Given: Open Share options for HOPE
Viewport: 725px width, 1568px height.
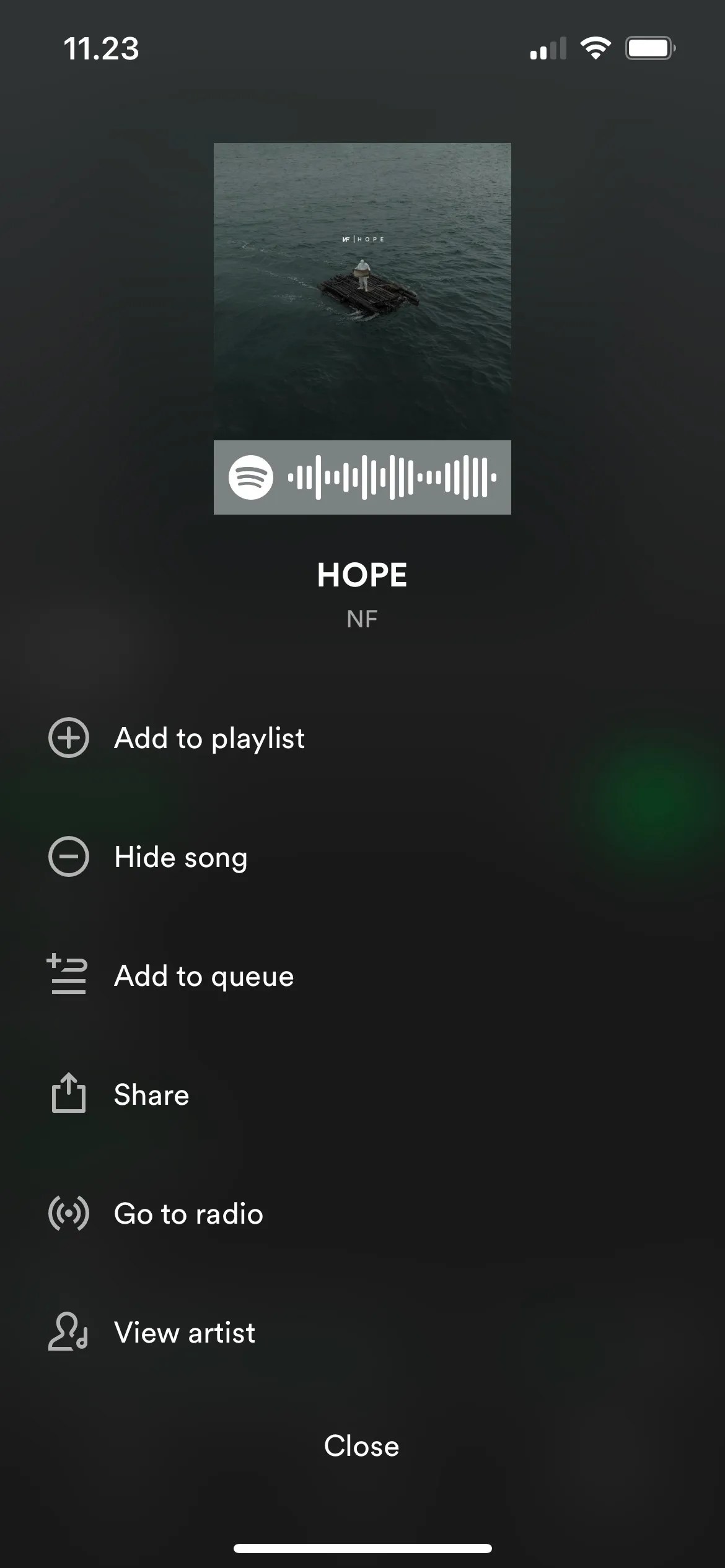Looking at the screenshot, I should [151, 1094].
